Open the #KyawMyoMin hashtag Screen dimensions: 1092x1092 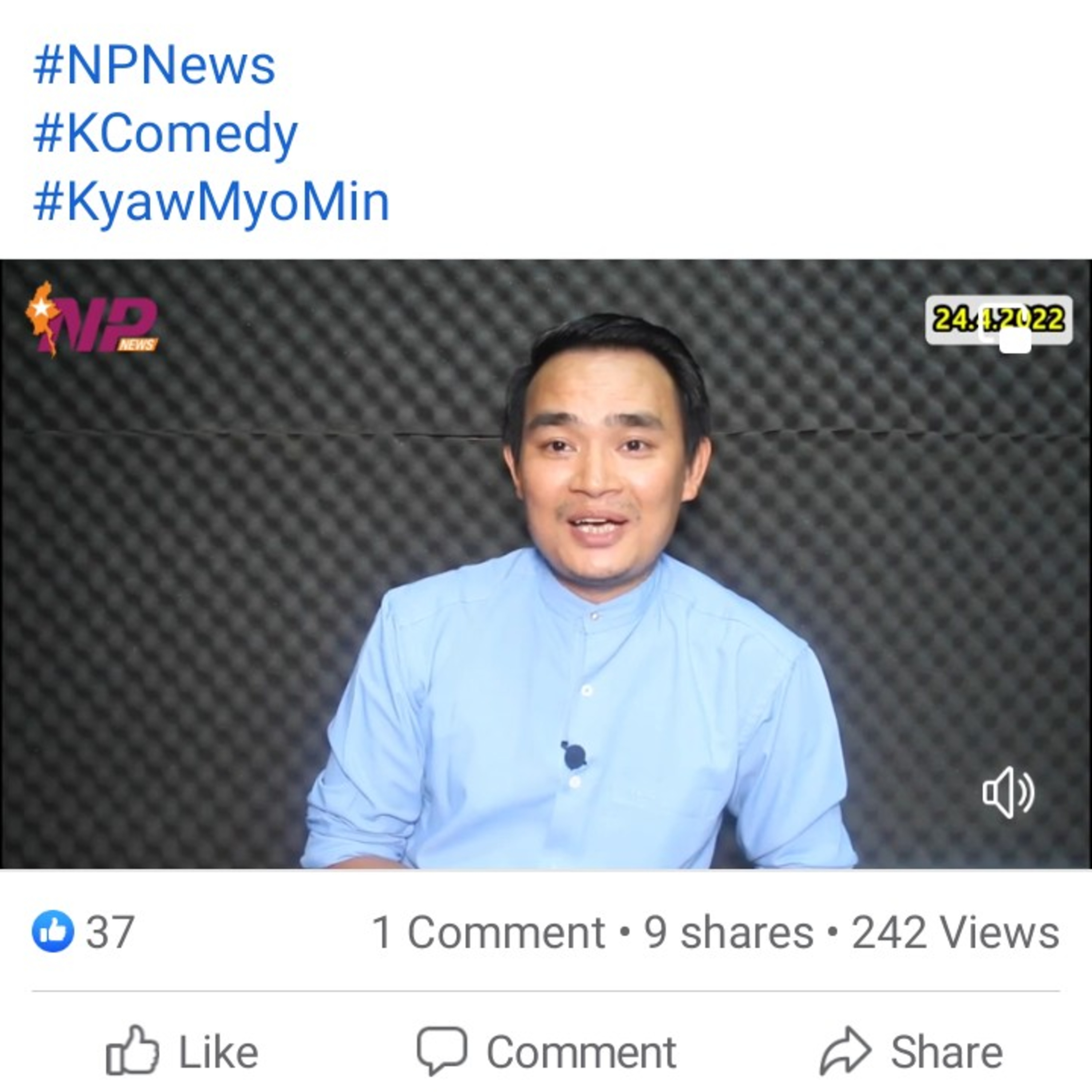coord(211,202)
